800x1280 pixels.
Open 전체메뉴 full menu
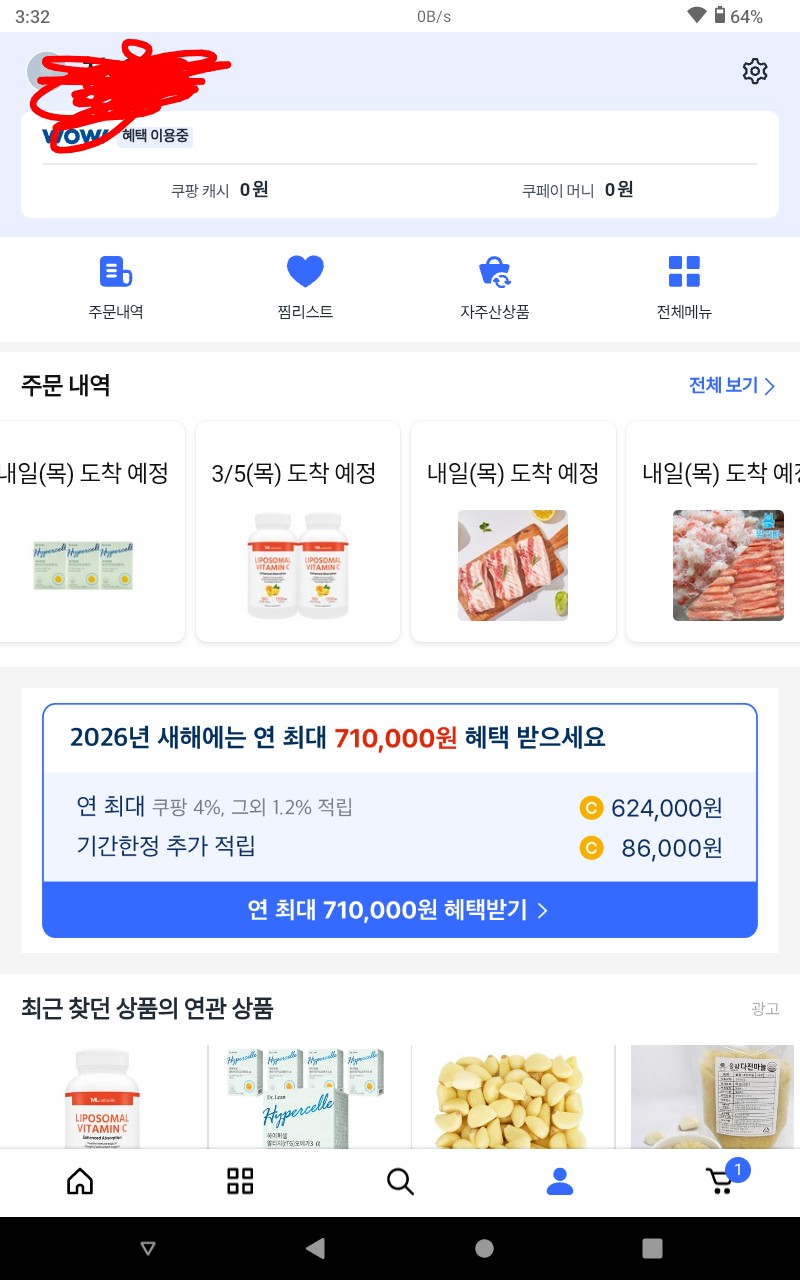click(x=684, y=286)
